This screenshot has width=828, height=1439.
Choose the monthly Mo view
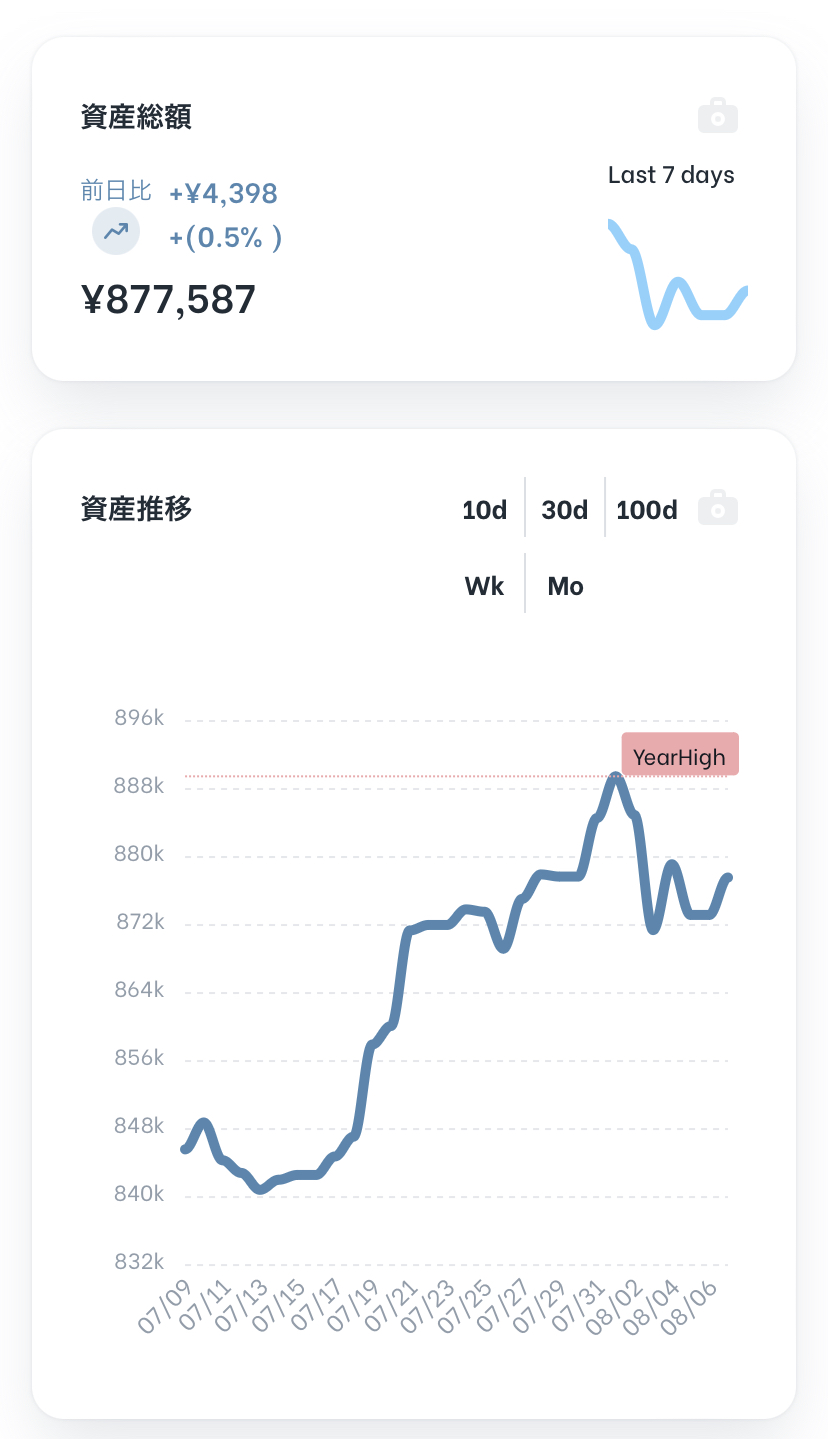[x=566, y=586]
